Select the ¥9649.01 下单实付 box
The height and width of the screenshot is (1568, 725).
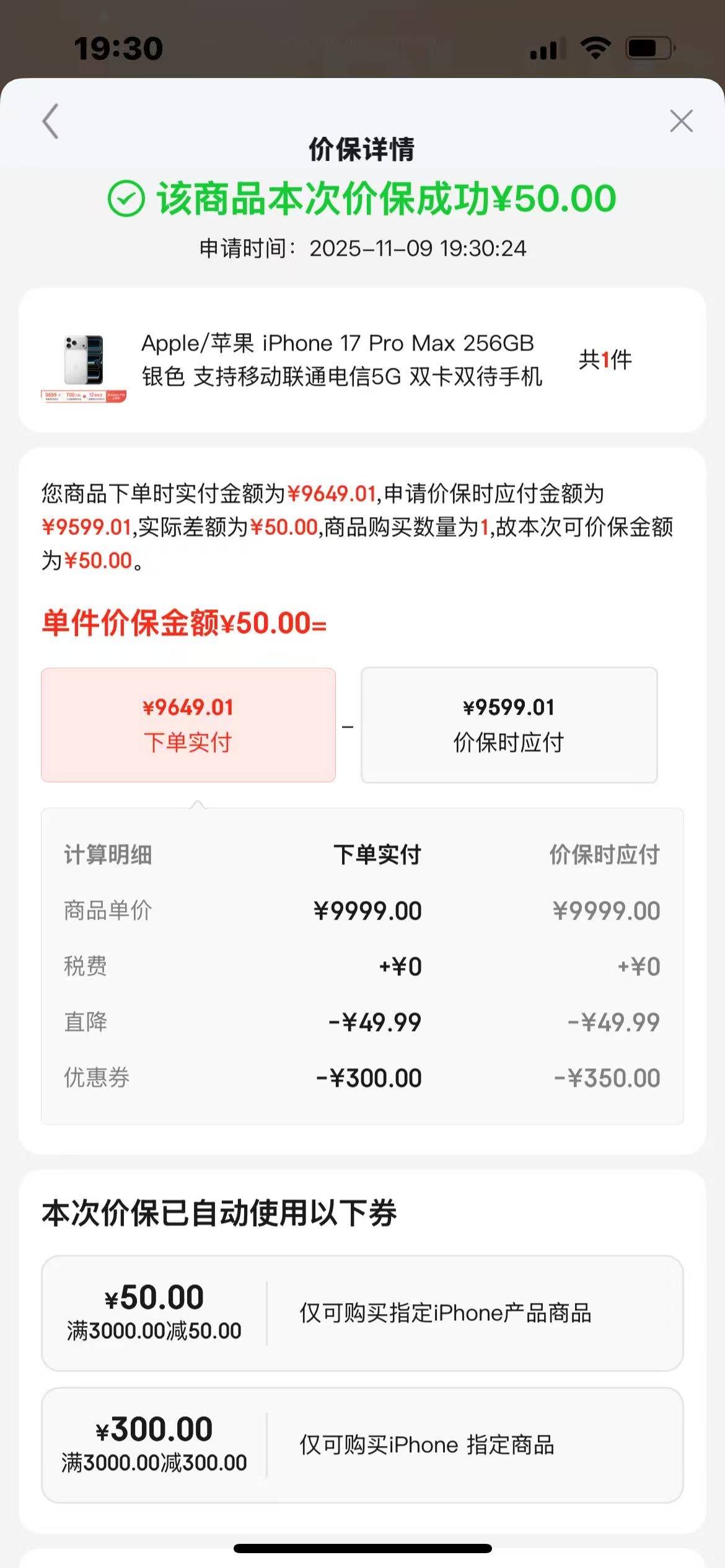point(188,725)
